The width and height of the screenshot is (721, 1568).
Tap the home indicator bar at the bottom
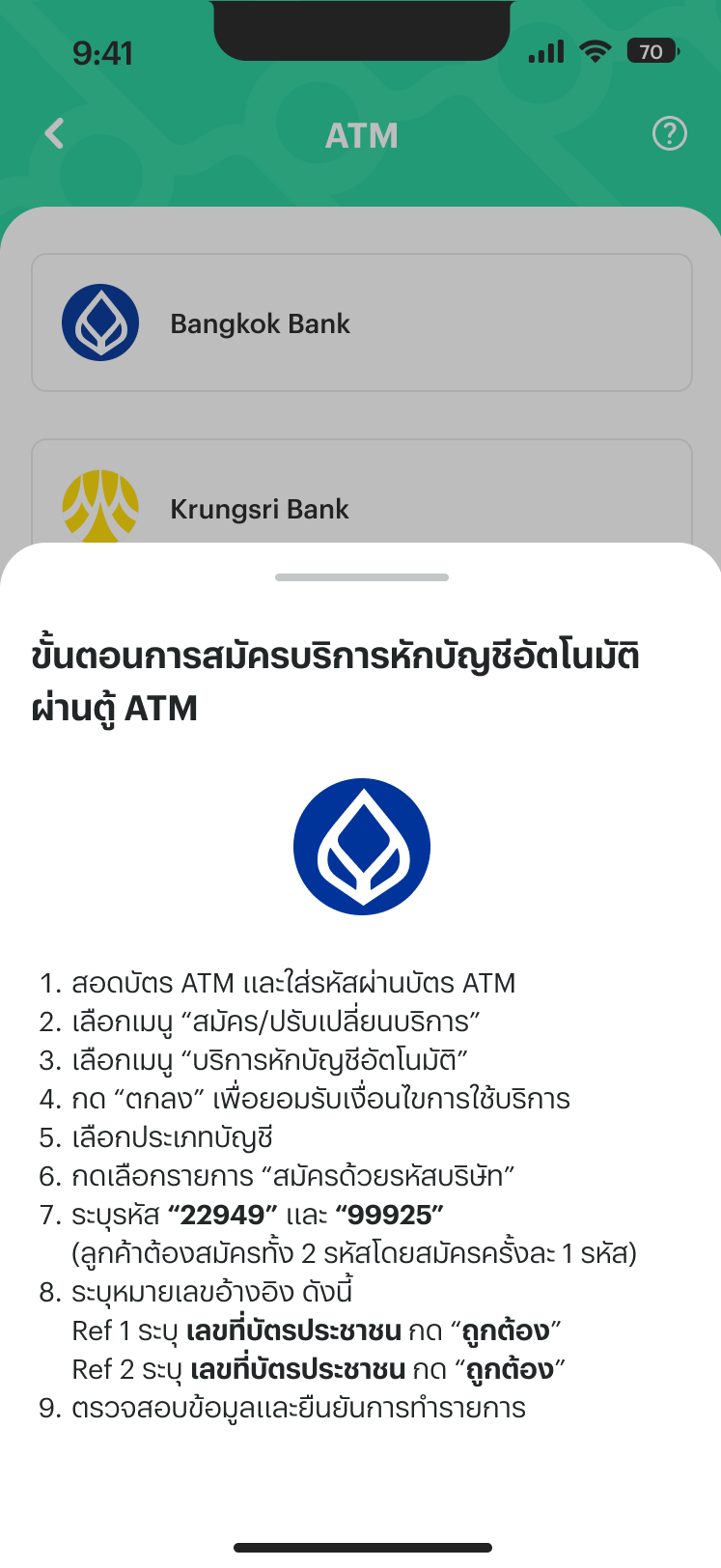point(360,1545)
